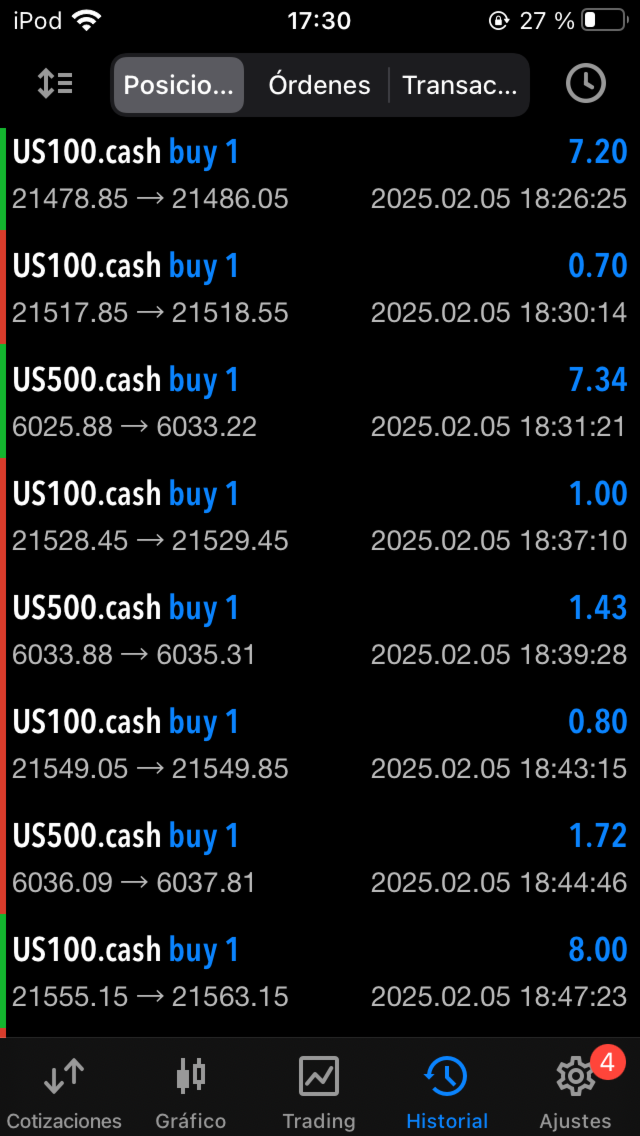Screen dimensions: 640x1136
Task: Switch to the Gráfico tab
Action: 190,1090
